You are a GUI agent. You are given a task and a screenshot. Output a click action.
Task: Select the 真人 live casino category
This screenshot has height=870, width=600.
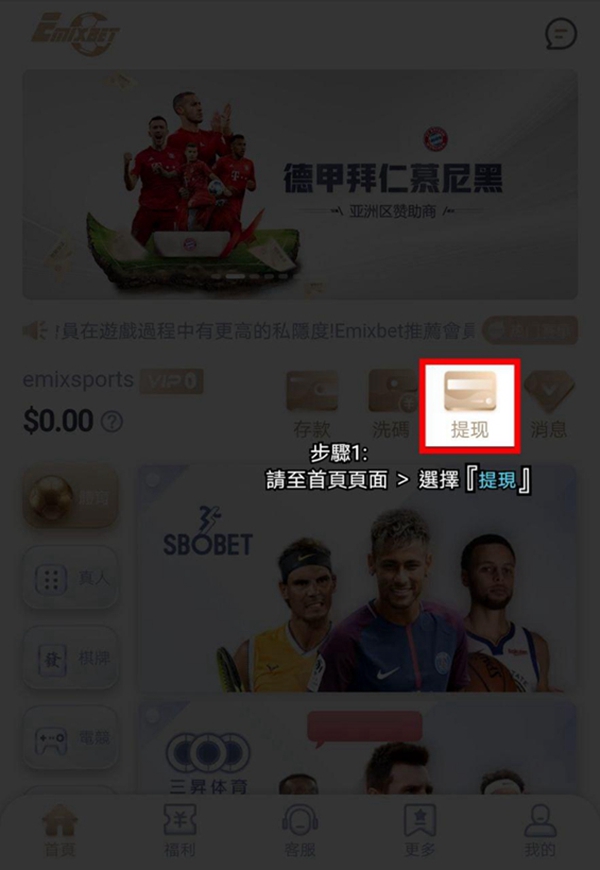click(70, 576)
